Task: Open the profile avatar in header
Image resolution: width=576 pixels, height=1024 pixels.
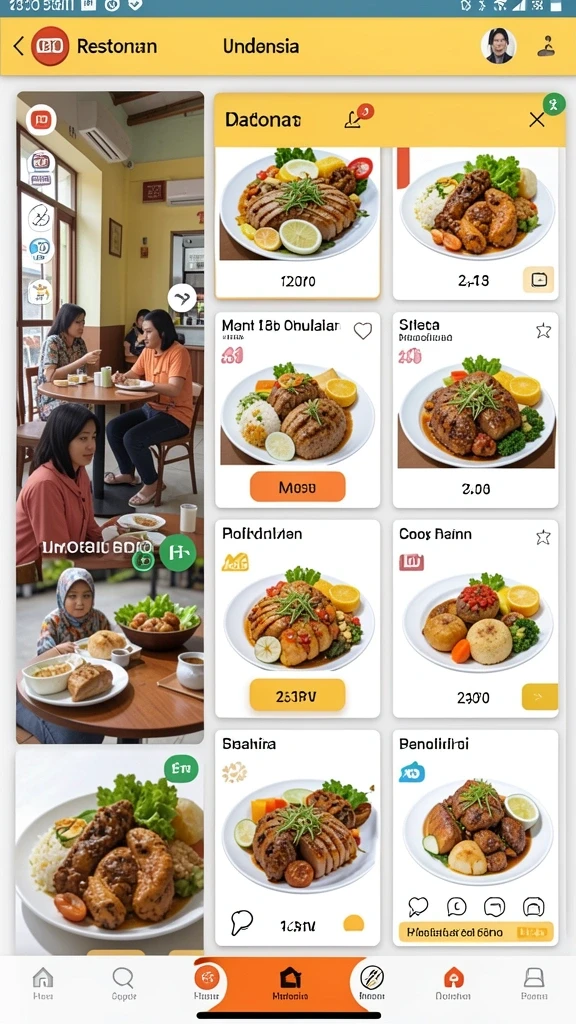Action: coord(498,46)
